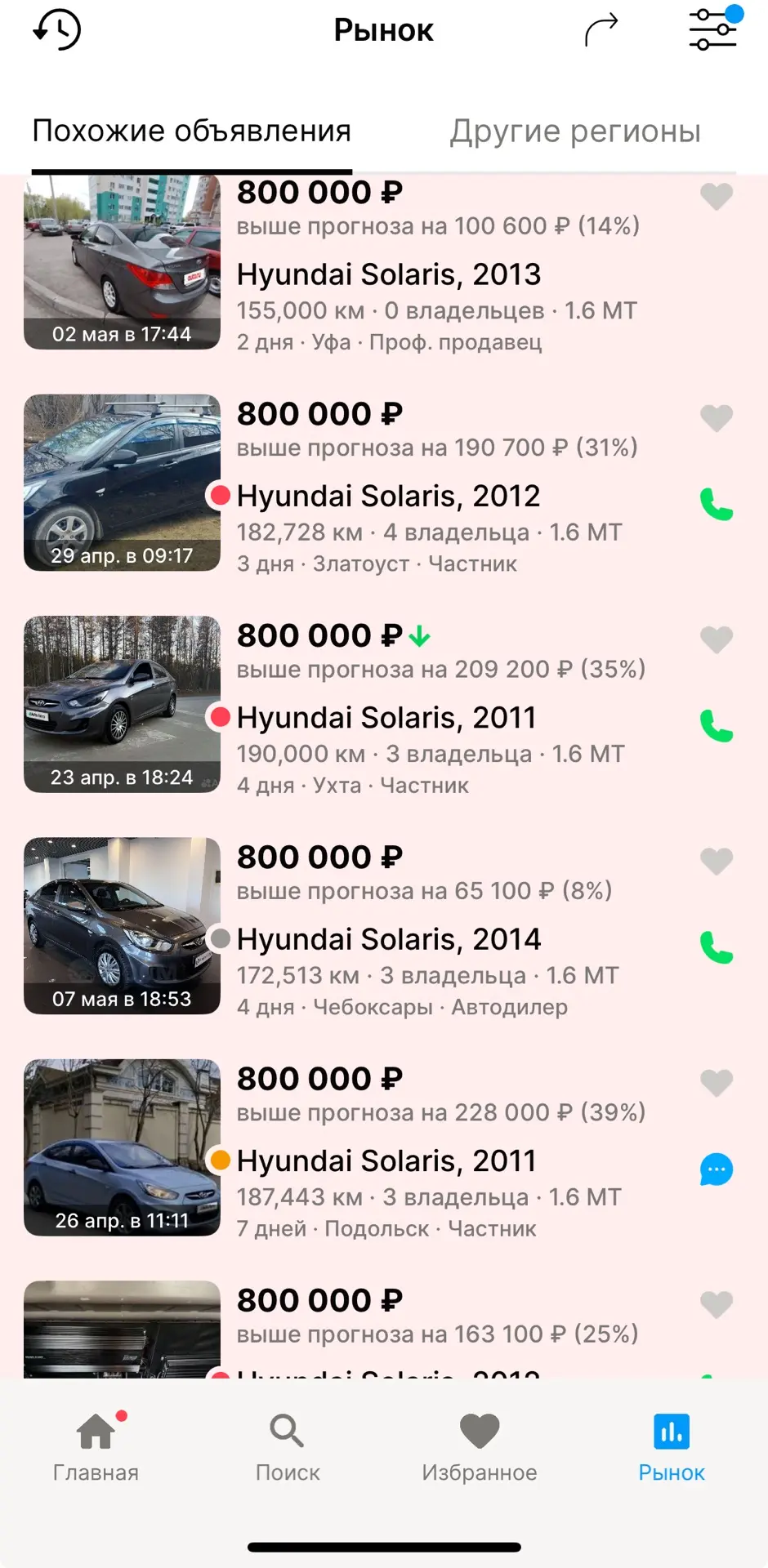
Task: Switch to Избранное tab
Action: [480, 1447]
